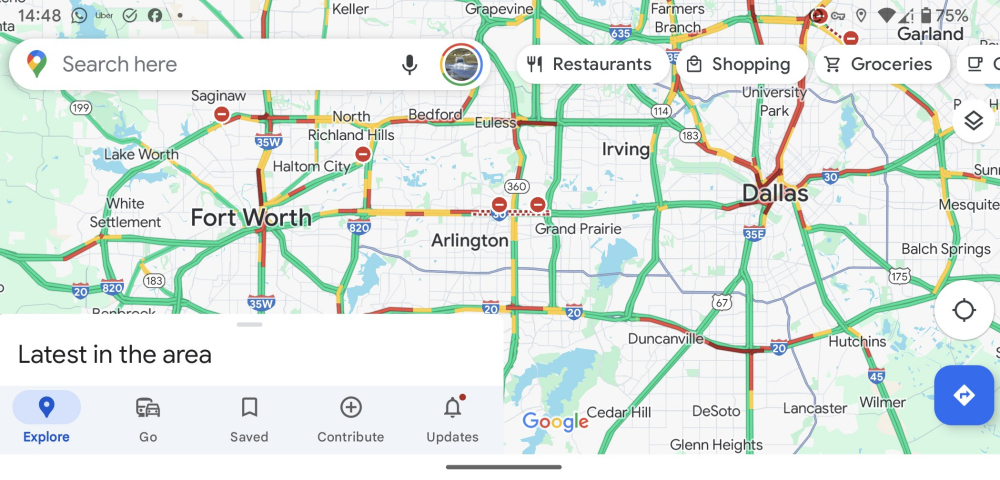Start voice search with the microphone
The image size is (1000, 480).
(x=409, y=65)
